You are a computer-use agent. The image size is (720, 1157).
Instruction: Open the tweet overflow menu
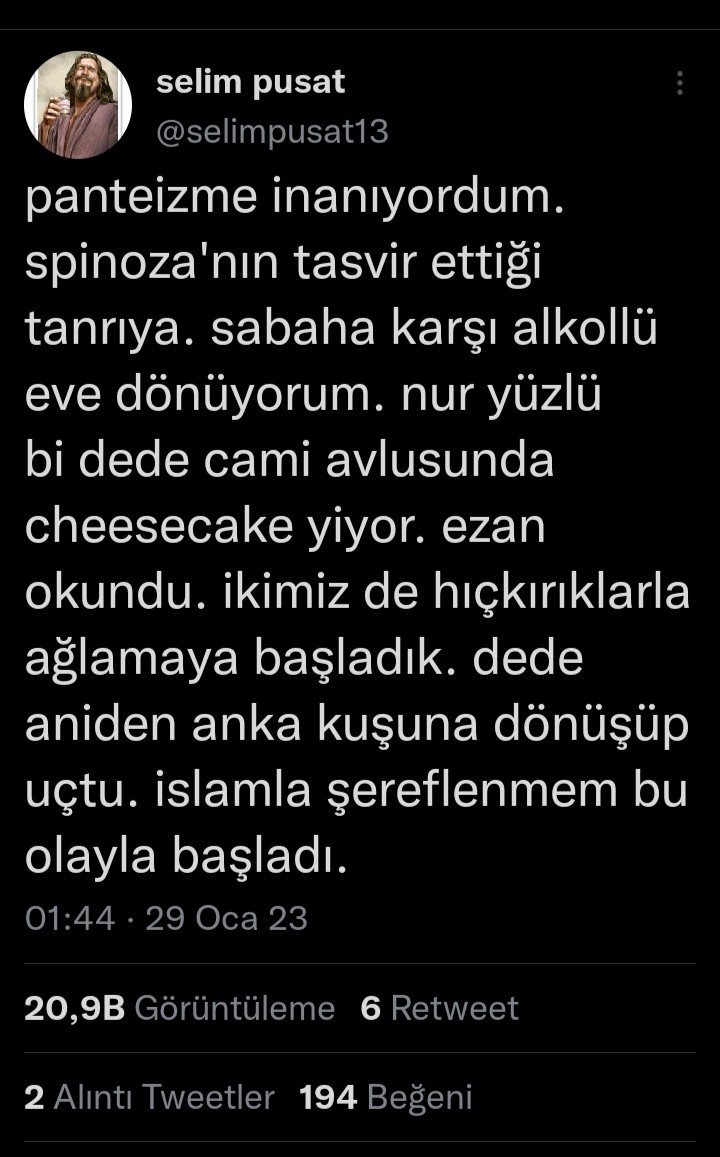pos(680,83)
